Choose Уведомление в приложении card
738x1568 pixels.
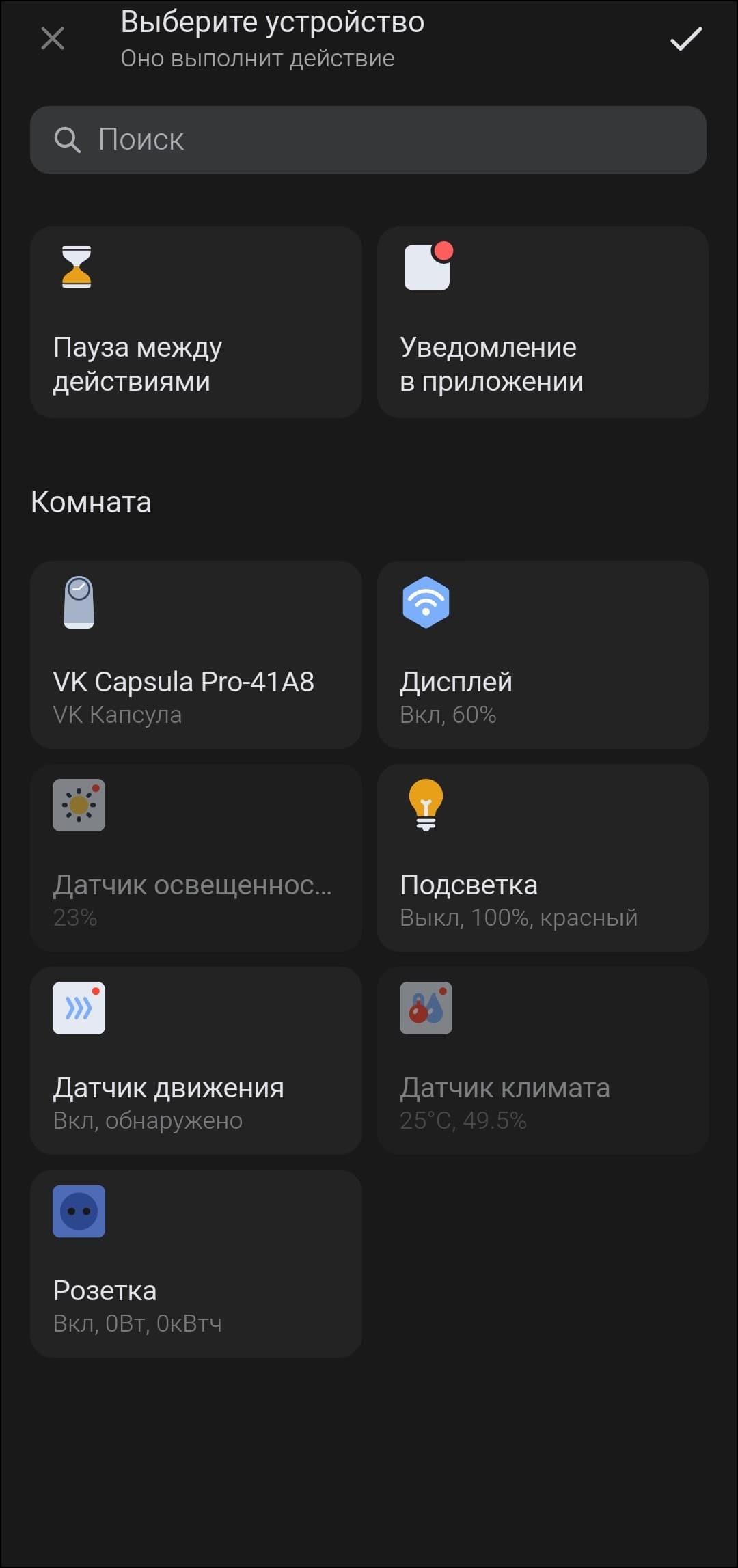coord(542,322)
